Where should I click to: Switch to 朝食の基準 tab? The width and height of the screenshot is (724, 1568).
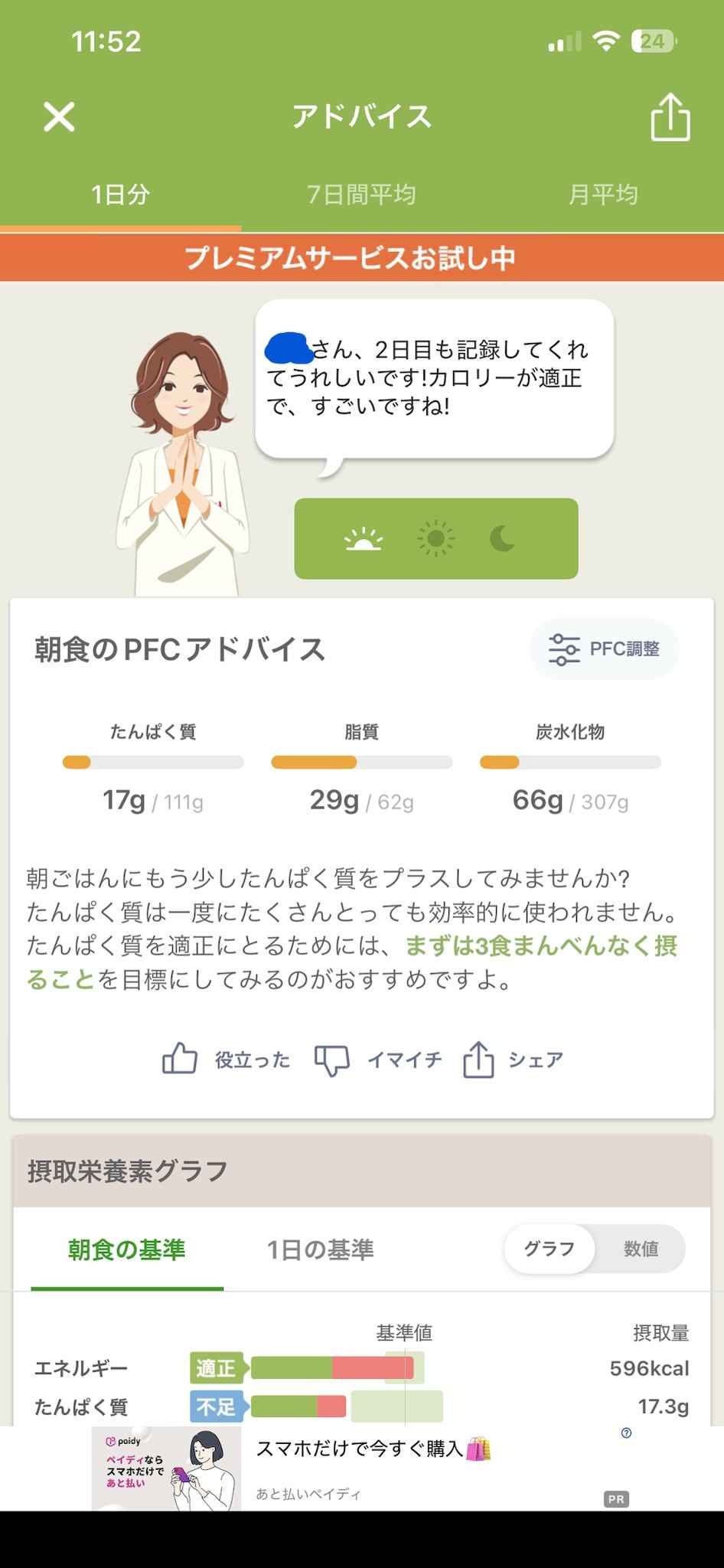(127, 1249)
